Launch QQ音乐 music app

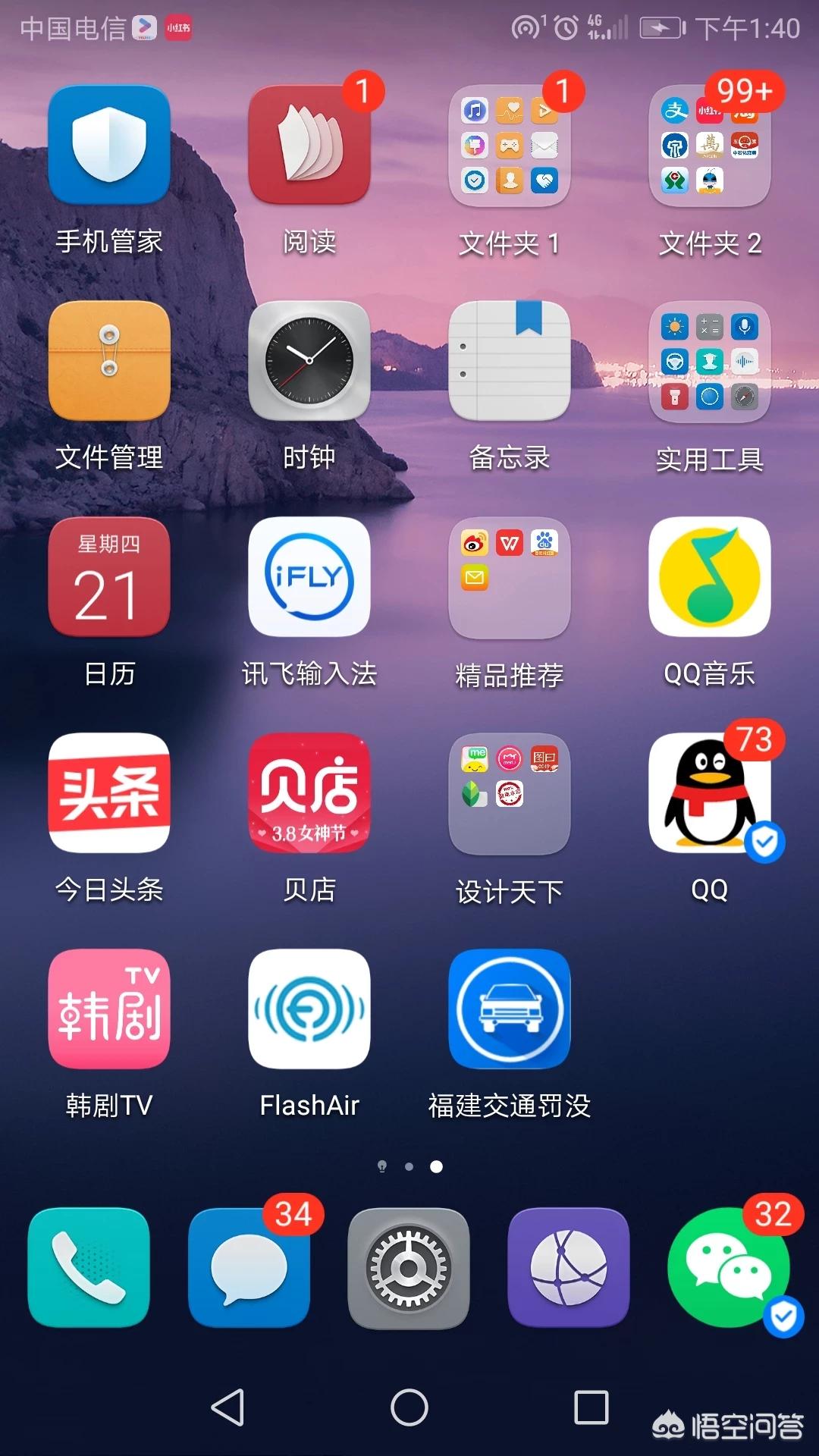coord(710,577)
